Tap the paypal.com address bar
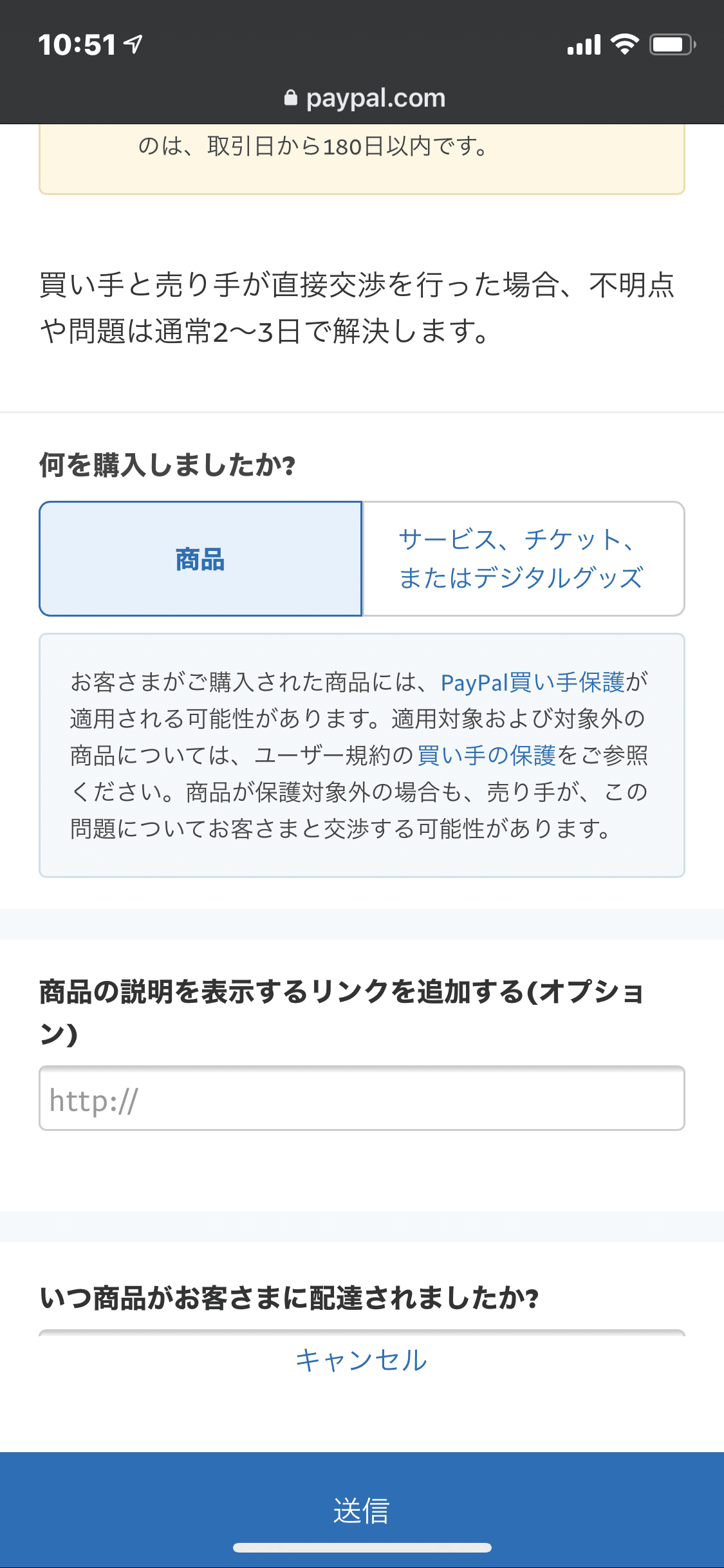The height and width of the screenshot is (1568, 724). (x=364, y=98)
